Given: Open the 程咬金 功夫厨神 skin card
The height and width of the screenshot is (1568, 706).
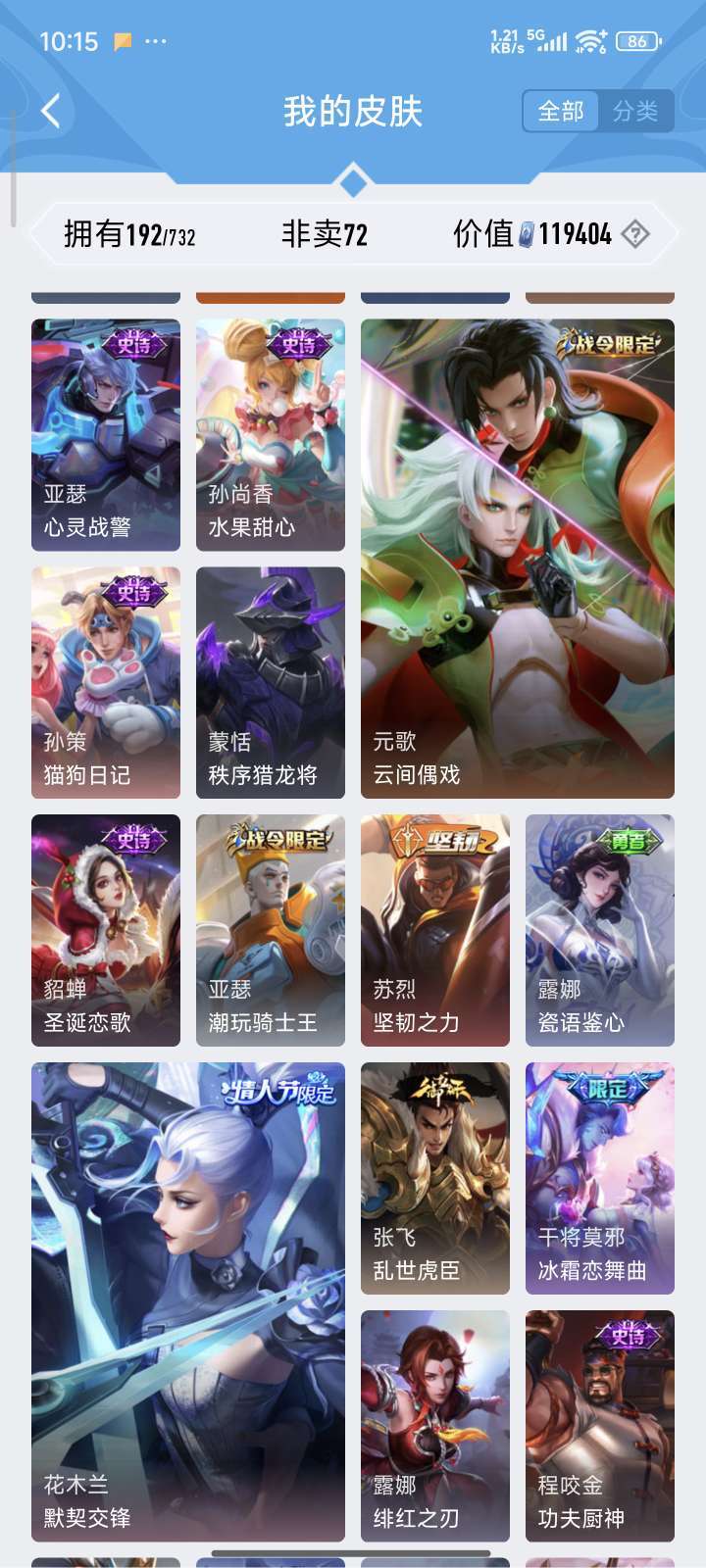Looking at the screenshot, I should click(x=600, y=1427).
